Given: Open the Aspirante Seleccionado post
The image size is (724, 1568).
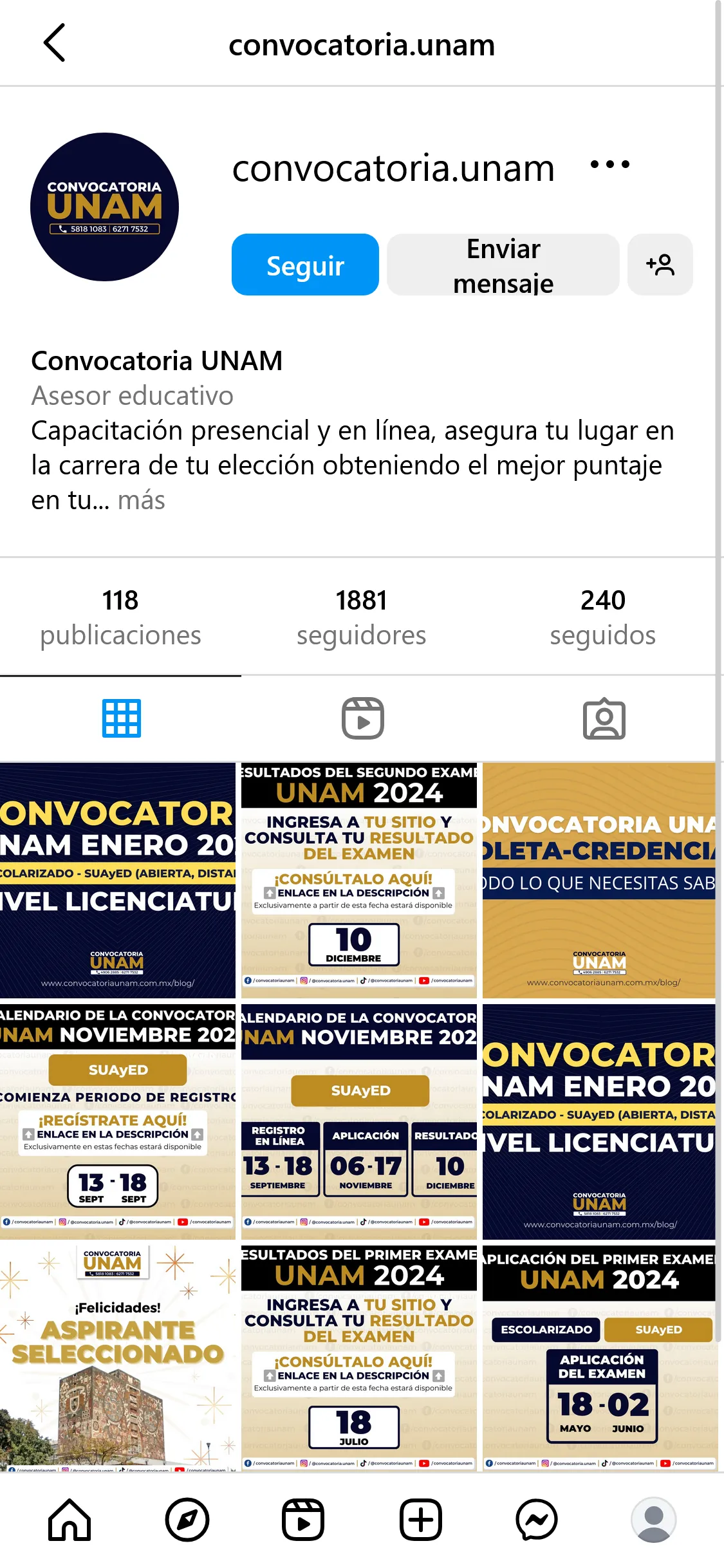Looking at the screenshot, I should click(118, 1356).
